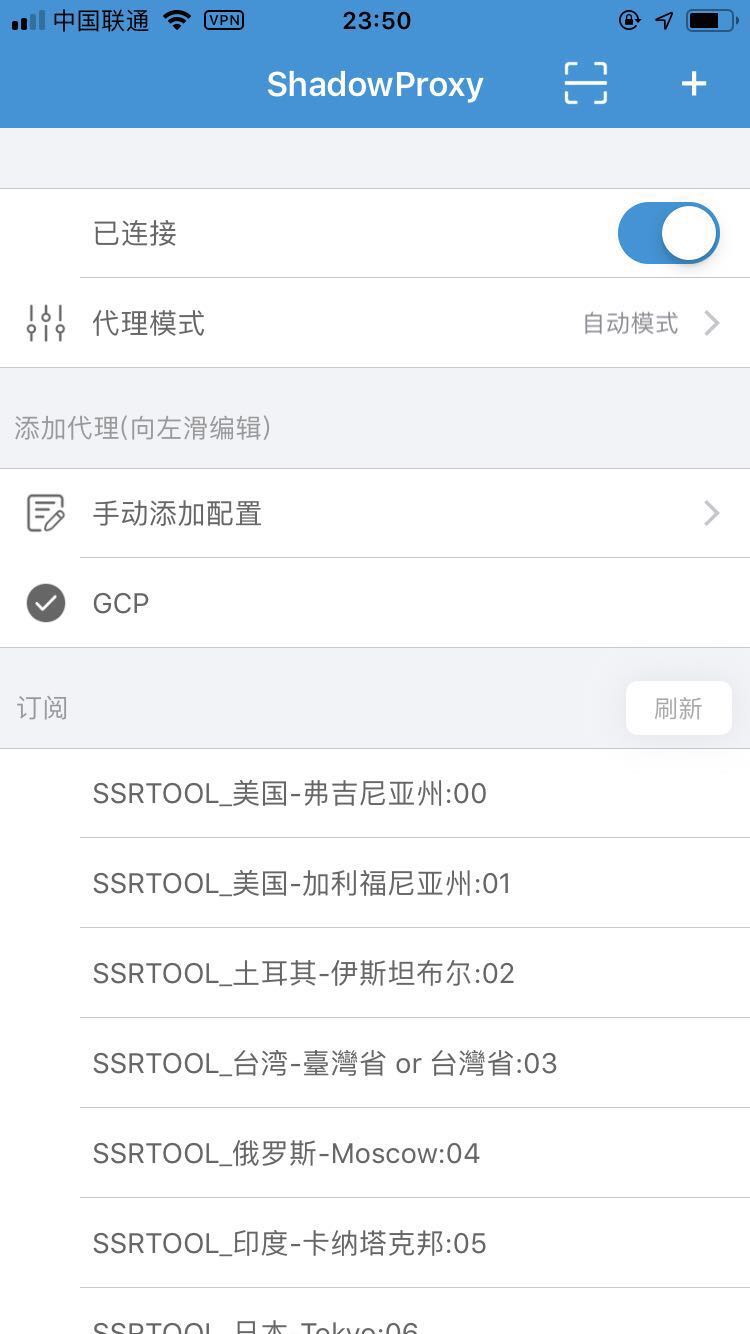Choose SSRTOOL_美国-加利福尼亚州:01 server
The width and height of the screenshot is (750, 1334).
375,883
